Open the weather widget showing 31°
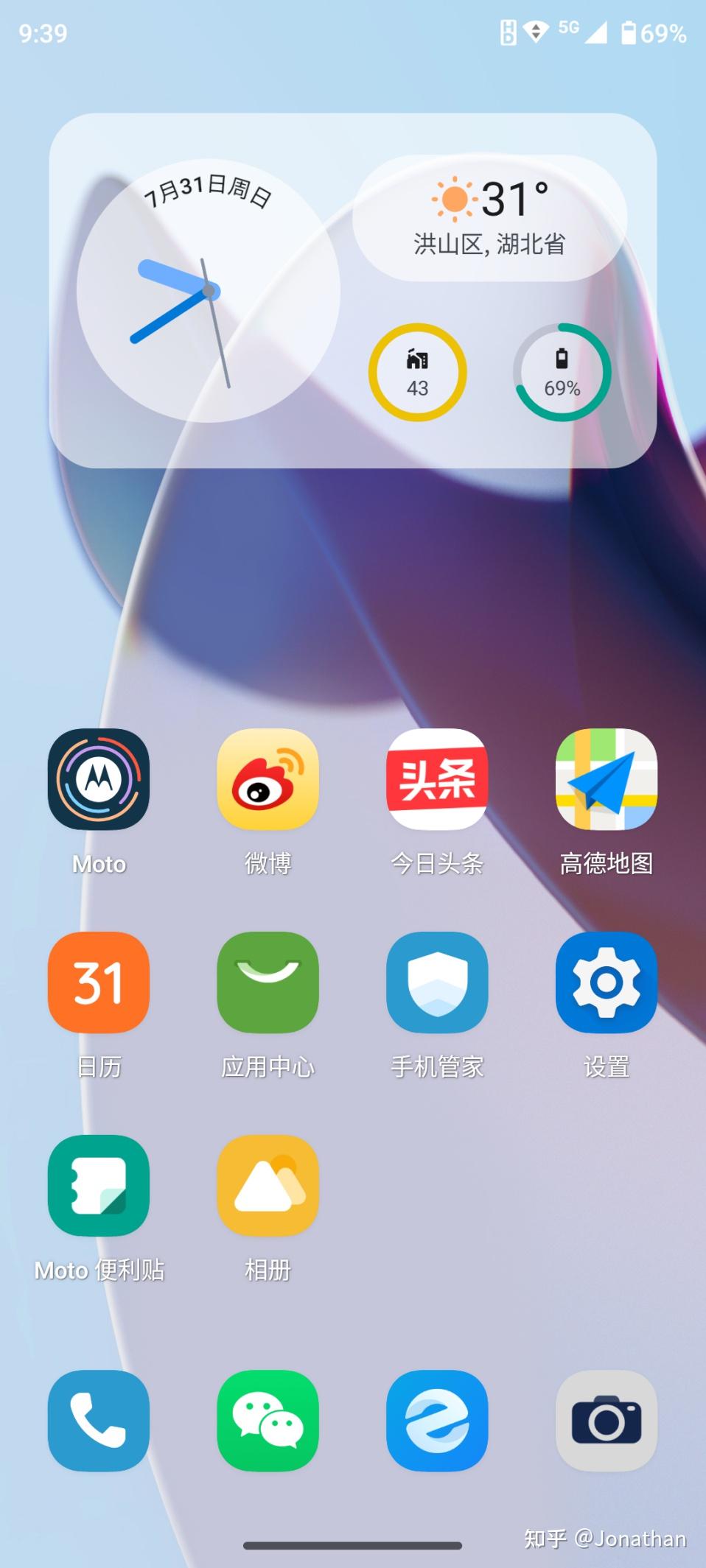Viewport: 706px width, 1568px height. [489, 218]
